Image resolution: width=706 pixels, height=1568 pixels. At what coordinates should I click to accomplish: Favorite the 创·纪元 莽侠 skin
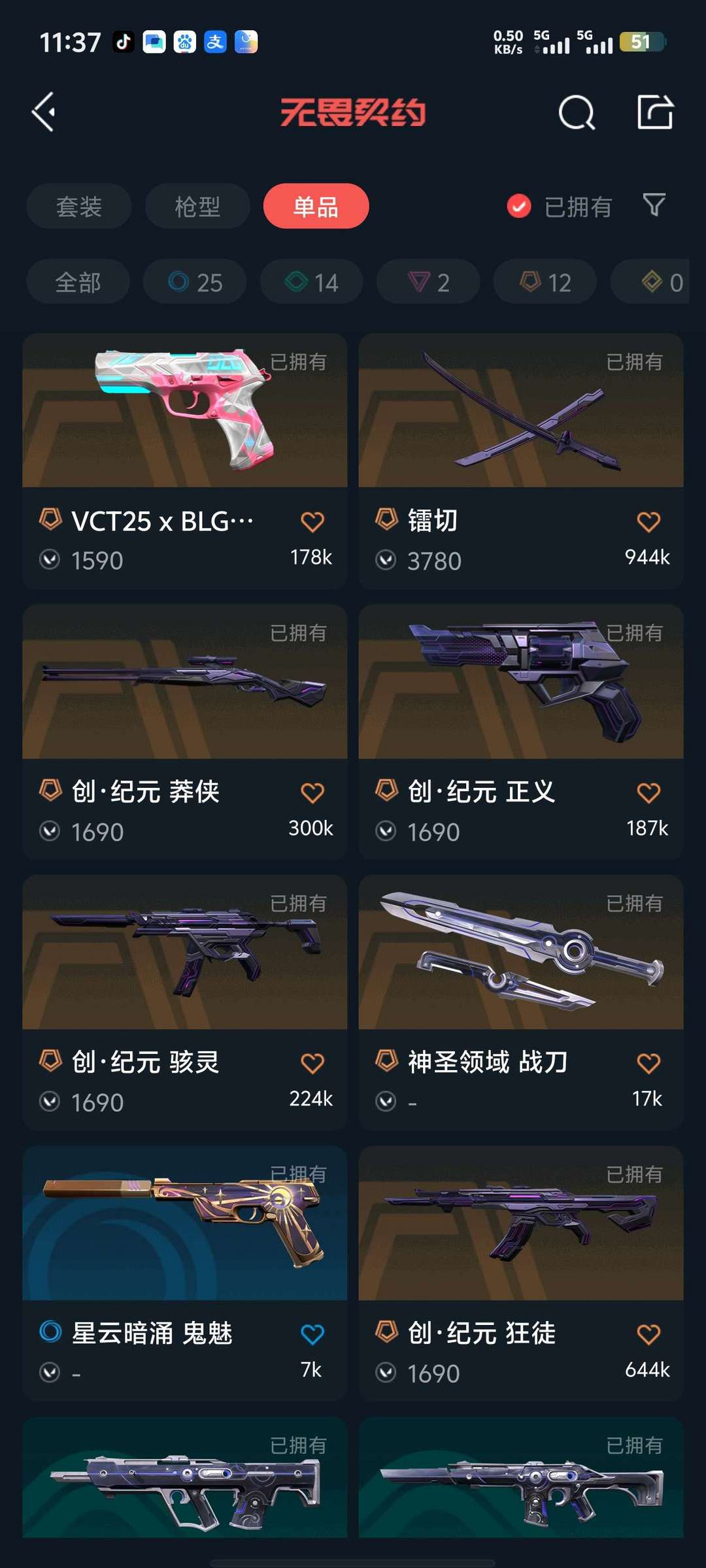coord(312,792)
